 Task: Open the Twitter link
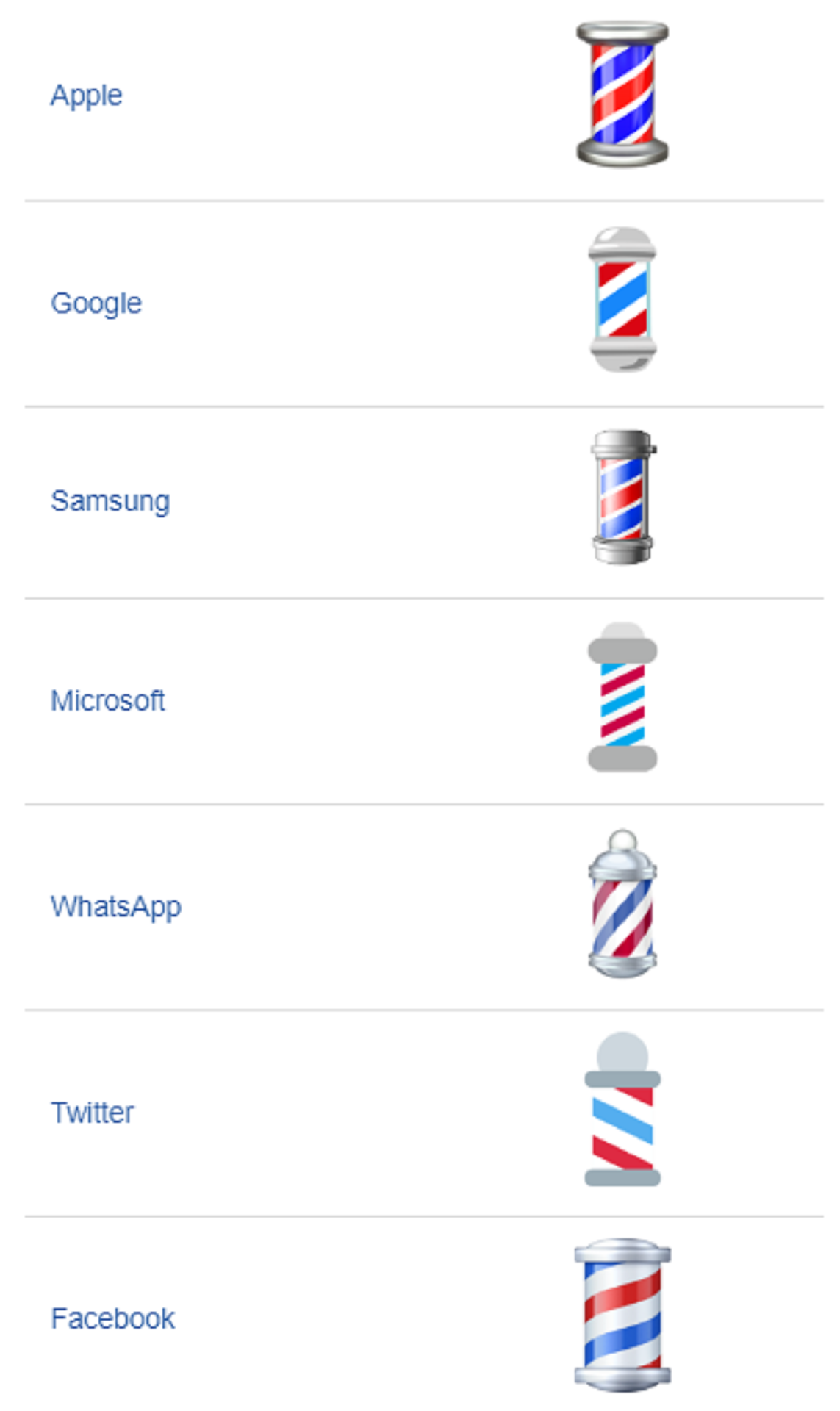pyautogui.click(x=93, y=1113)
